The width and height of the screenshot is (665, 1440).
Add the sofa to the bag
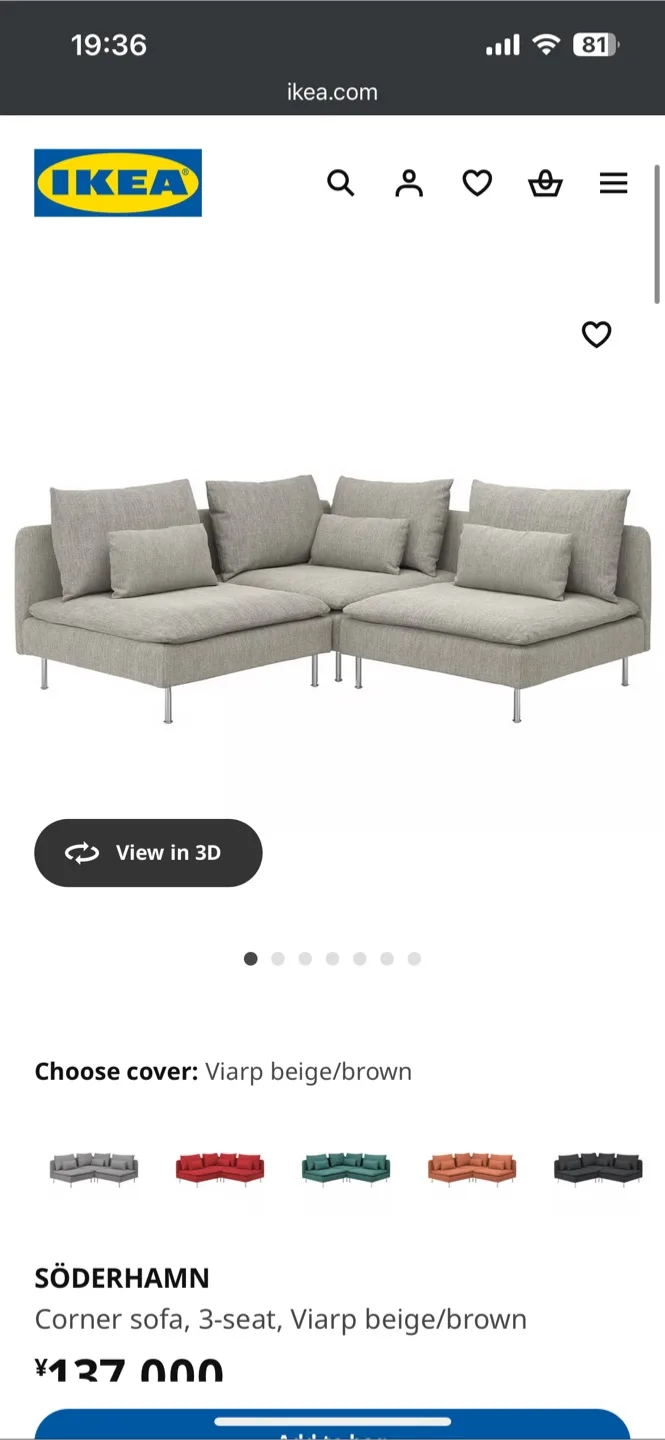pyautogui.click(x=332, y=1427)
